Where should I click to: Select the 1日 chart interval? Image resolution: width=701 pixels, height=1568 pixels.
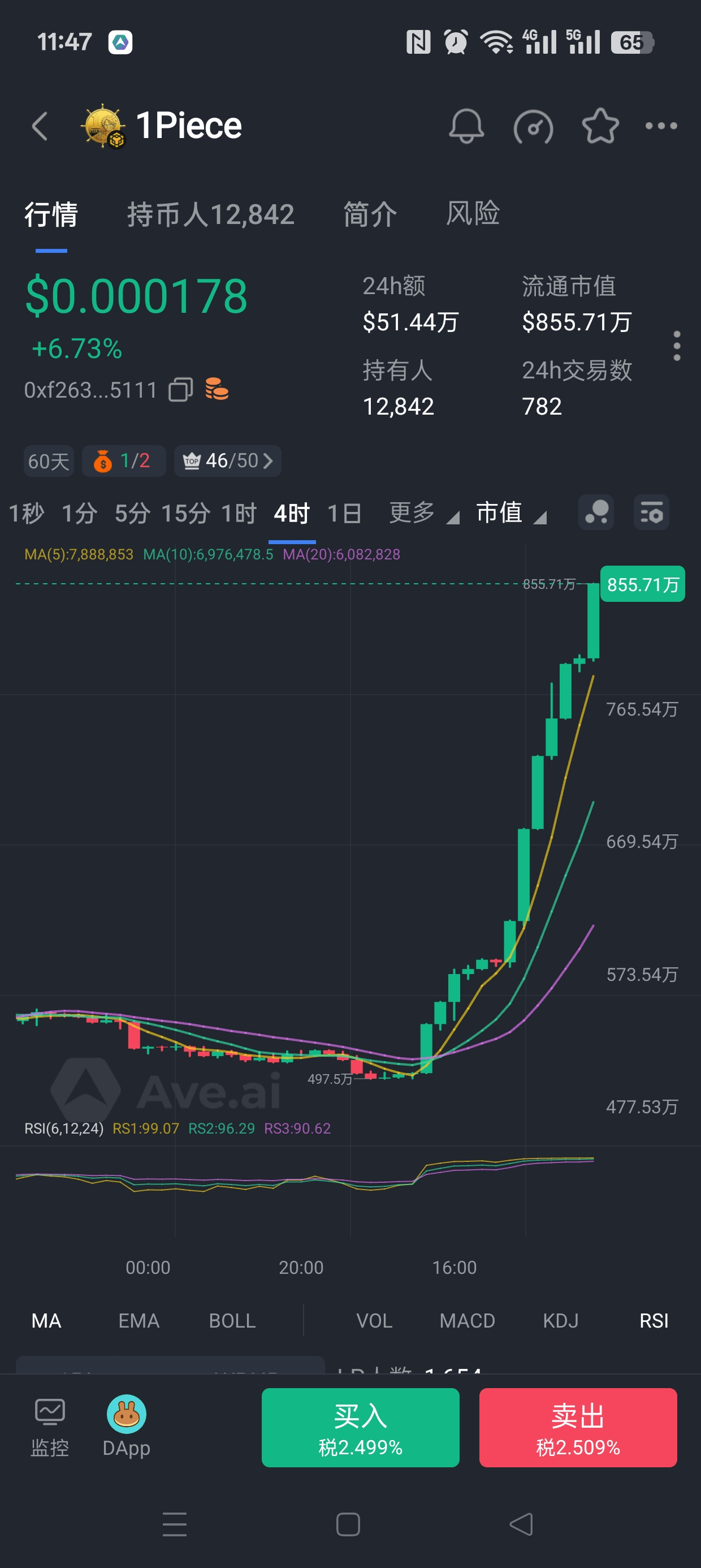tap(344, 513)
